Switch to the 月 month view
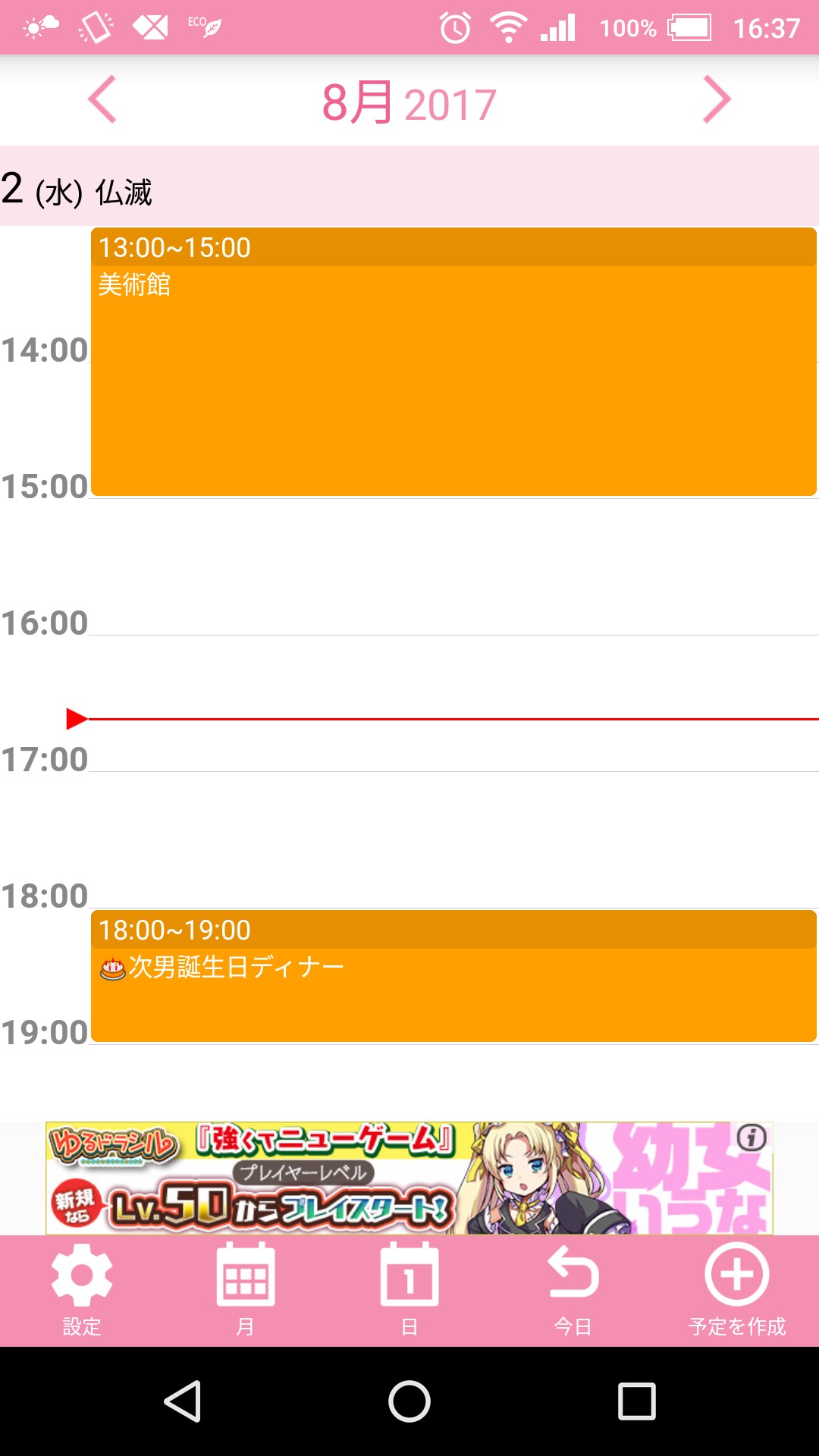Image resolution: width=819 pixels, height=1456 pixels. (x=245, y=1289)
